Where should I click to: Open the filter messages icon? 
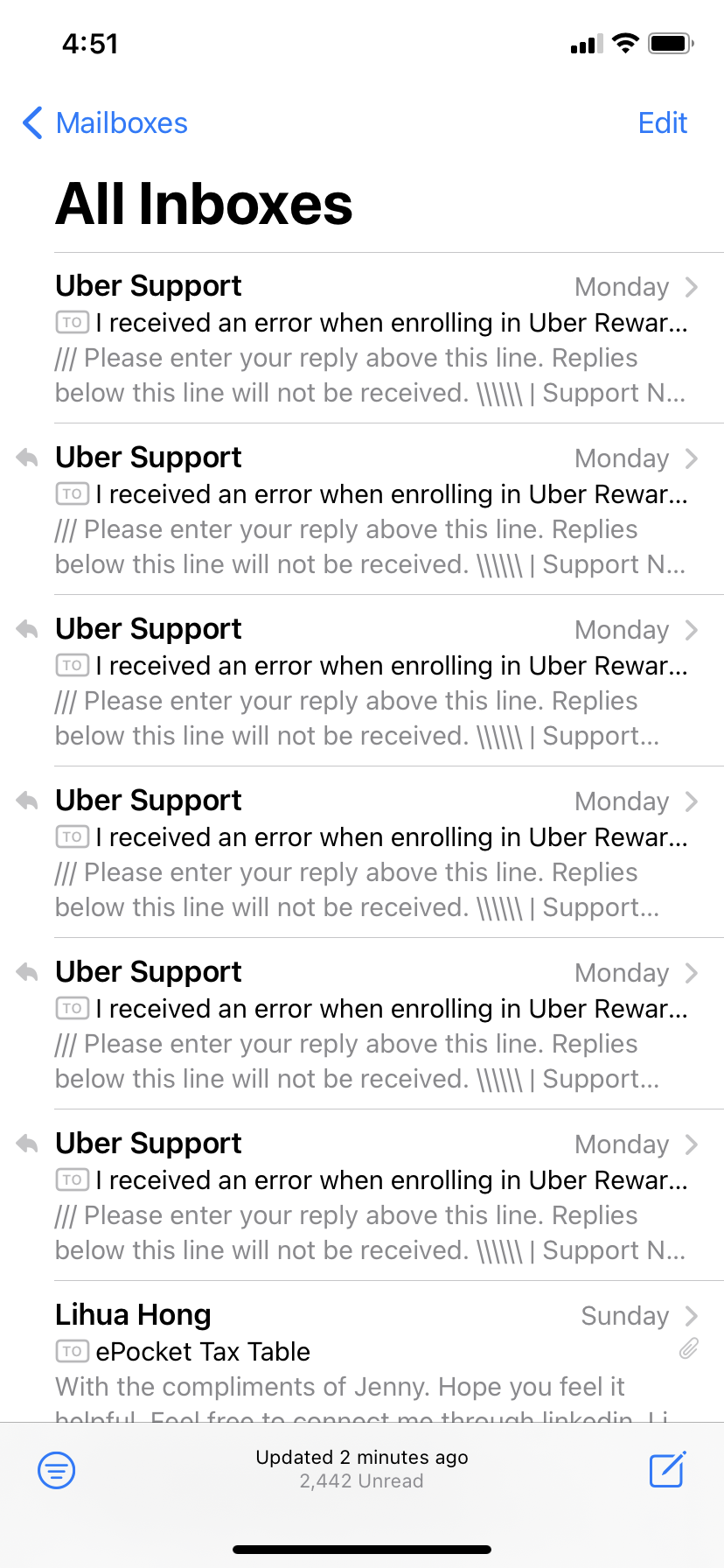[x=57, y=1469]
